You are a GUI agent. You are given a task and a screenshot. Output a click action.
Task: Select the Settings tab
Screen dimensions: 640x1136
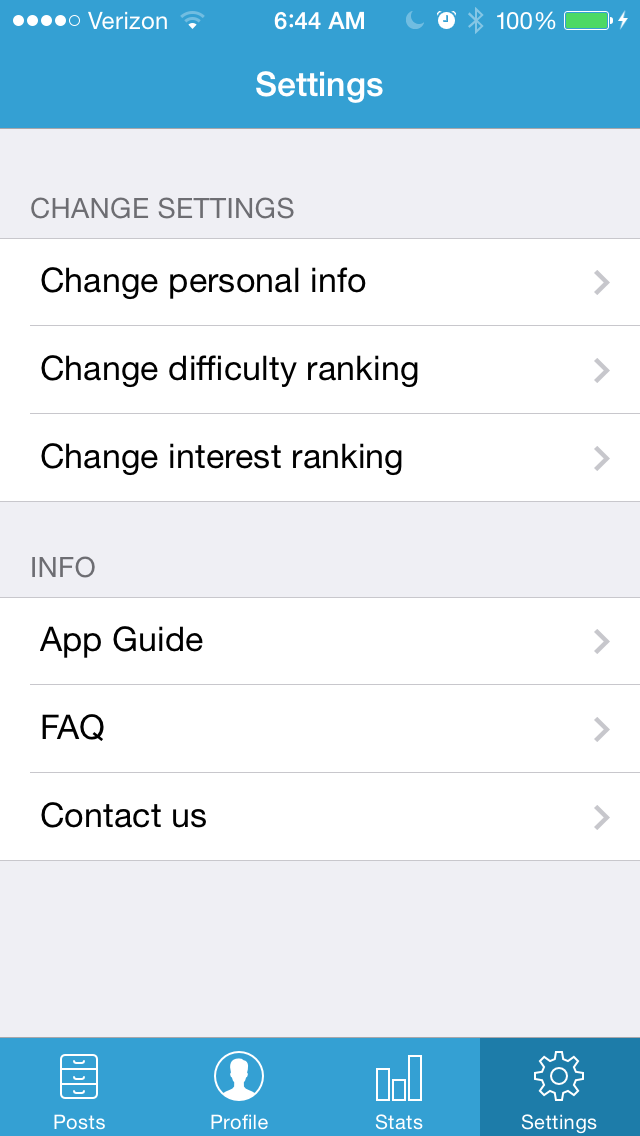pos(559,1088)
